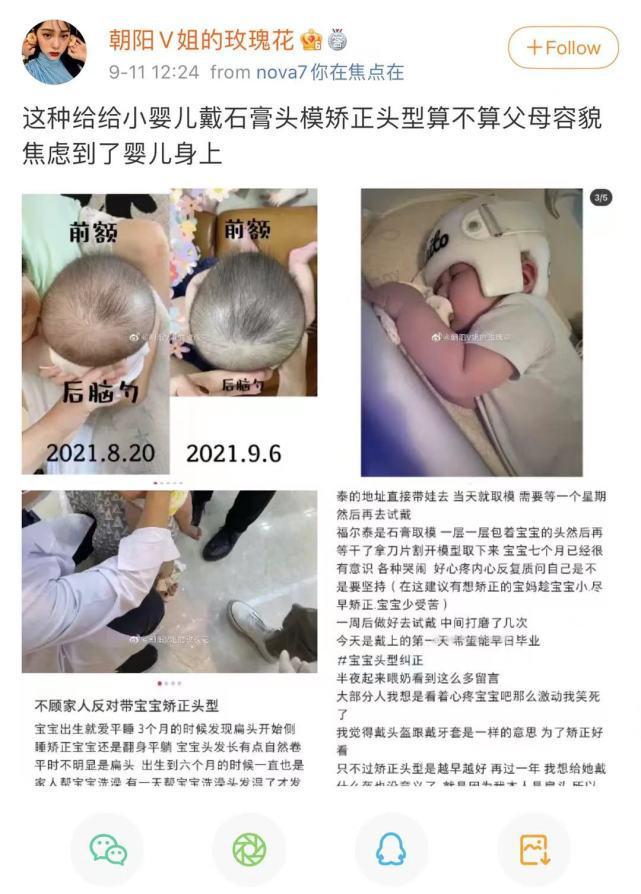Open the 2021.8.20 baby head photo
The width and height of the screenshot is (641, 894).
pos(96,330)
